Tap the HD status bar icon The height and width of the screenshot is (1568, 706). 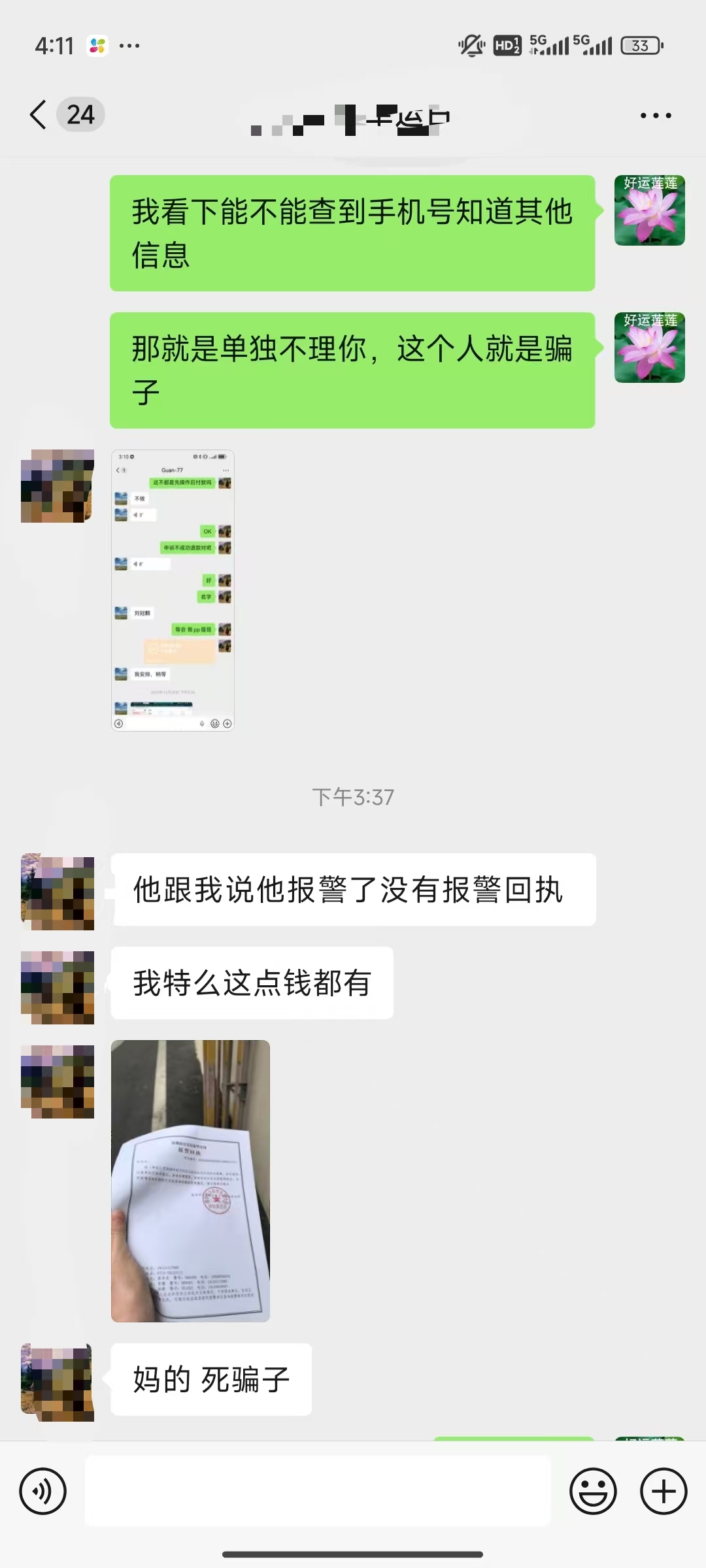[x=507, y=46]
